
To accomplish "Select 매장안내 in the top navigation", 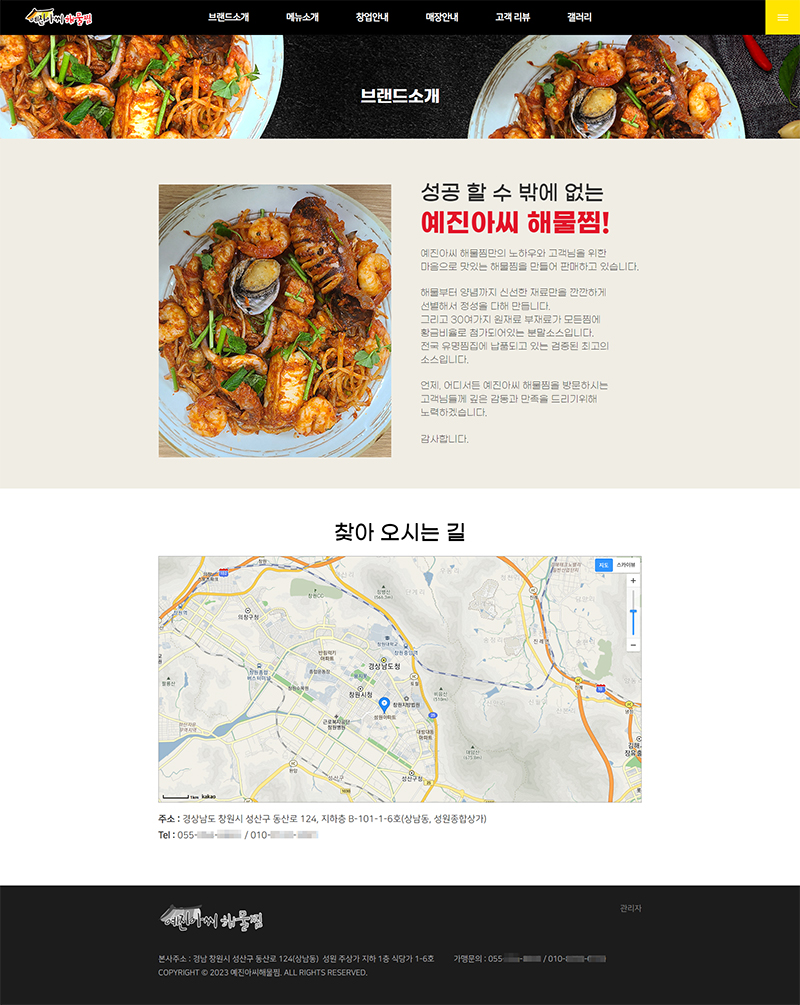I will [x=442, y=18].
